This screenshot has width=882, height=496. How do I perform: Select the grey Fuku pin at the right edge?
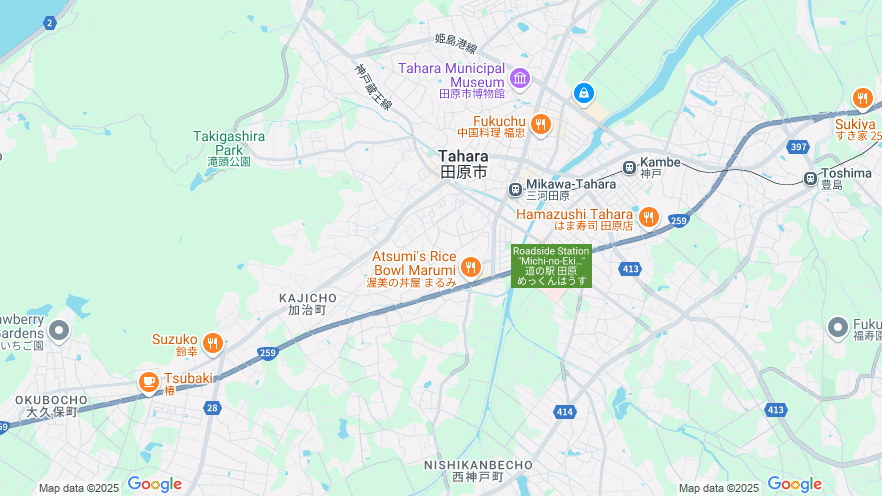tap(839, 326)
